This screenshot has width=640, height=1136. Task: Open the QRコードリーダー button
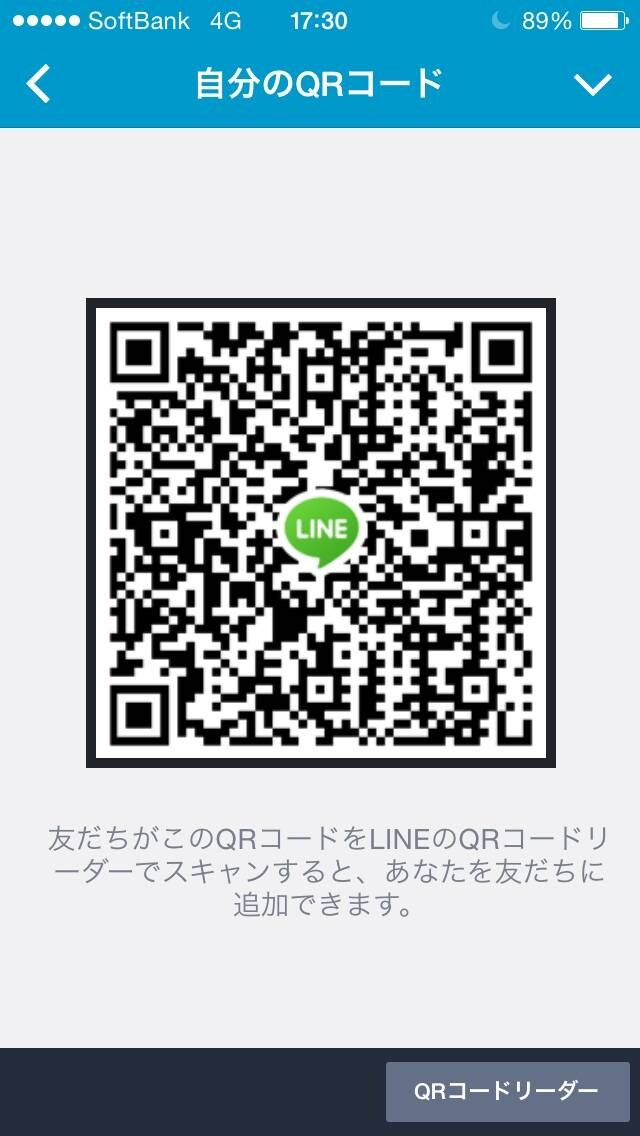click(507, 1091)
